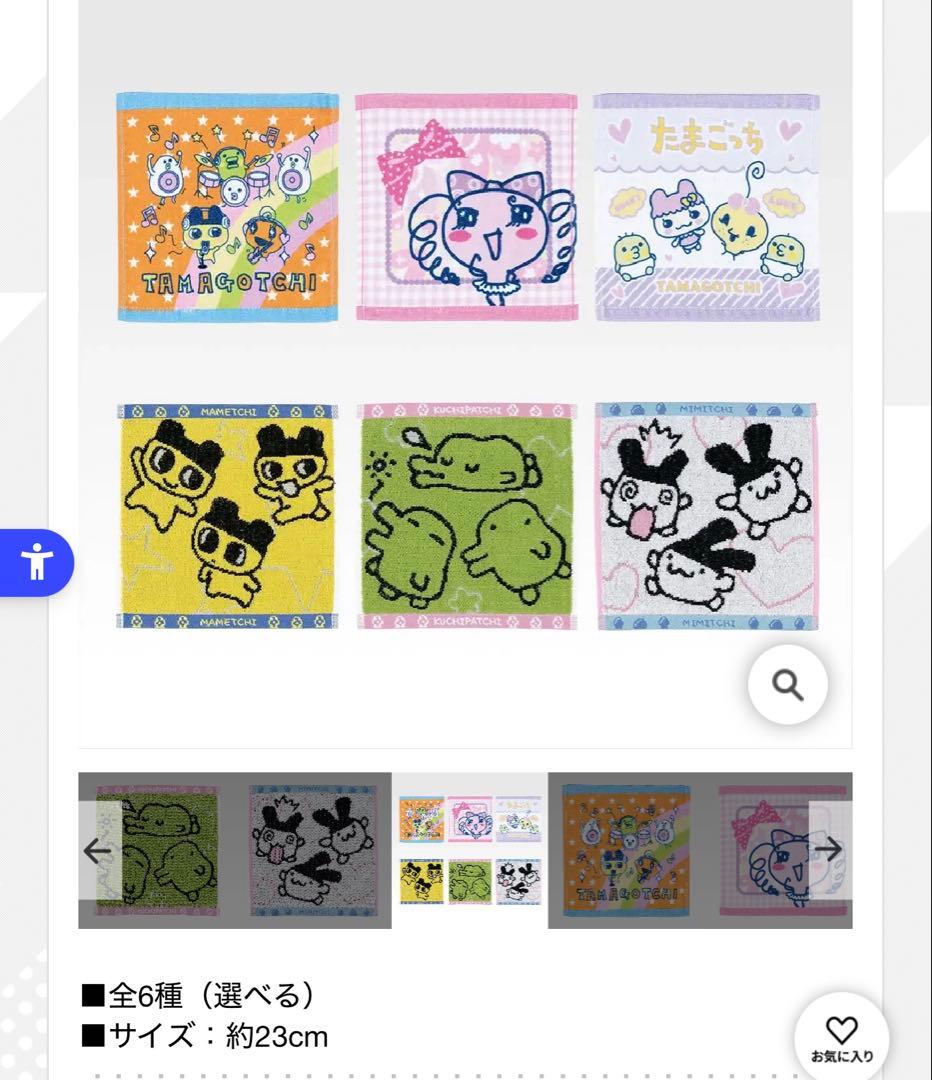Screen dimensions: 932x1080
Task: Add this item to favorites (お気に入り)
Action: (841, 1039)
